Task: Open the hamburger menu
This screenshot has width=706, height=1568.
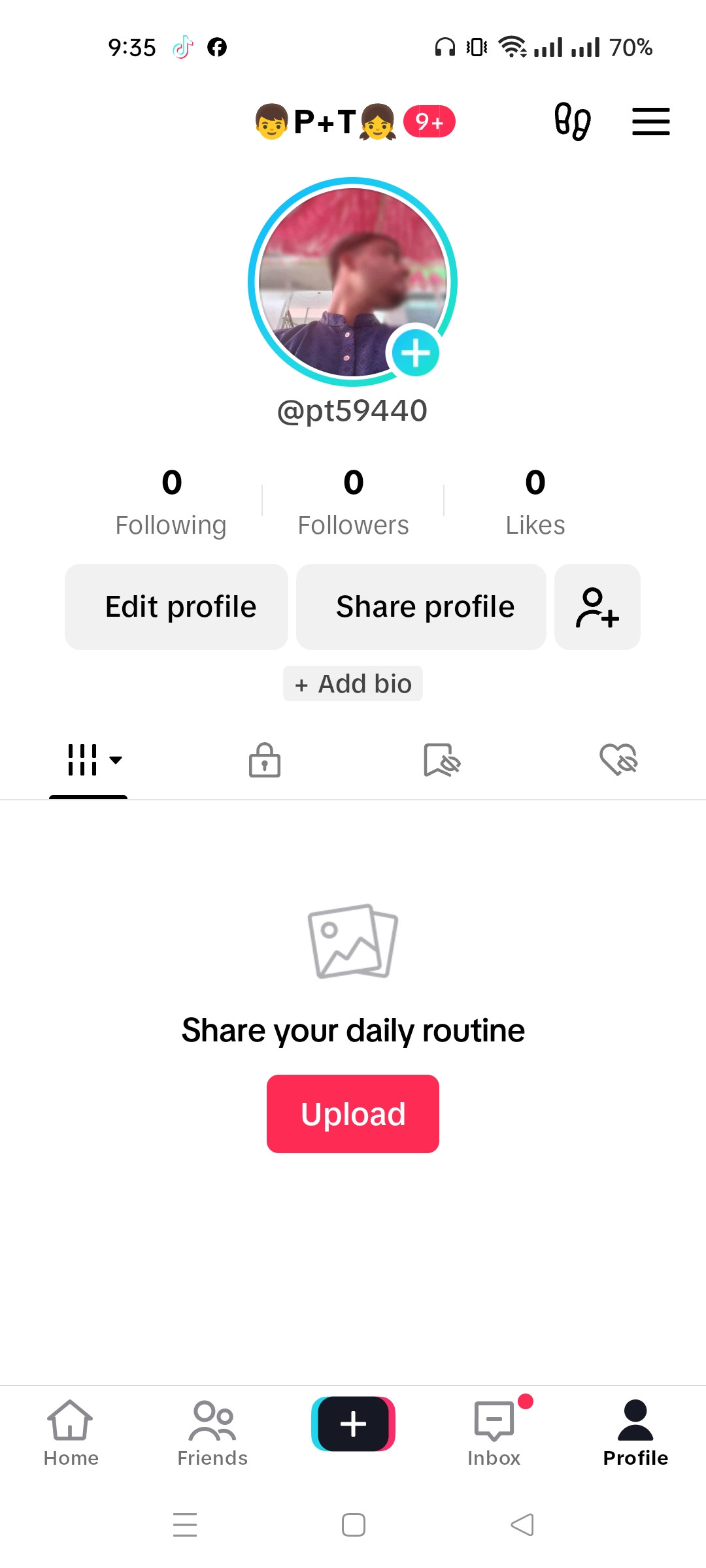Action: tap(650, 122)
